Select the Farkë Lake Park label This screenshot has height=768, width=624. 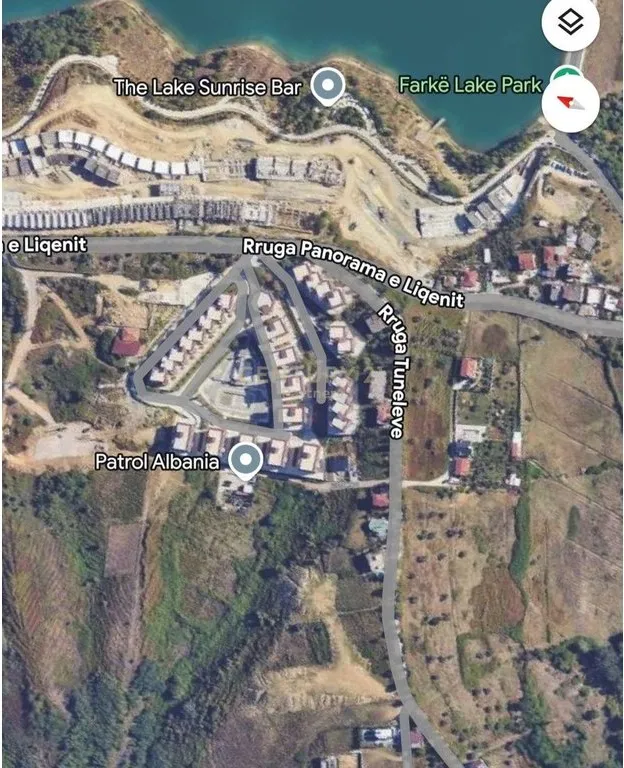(470, 85)
